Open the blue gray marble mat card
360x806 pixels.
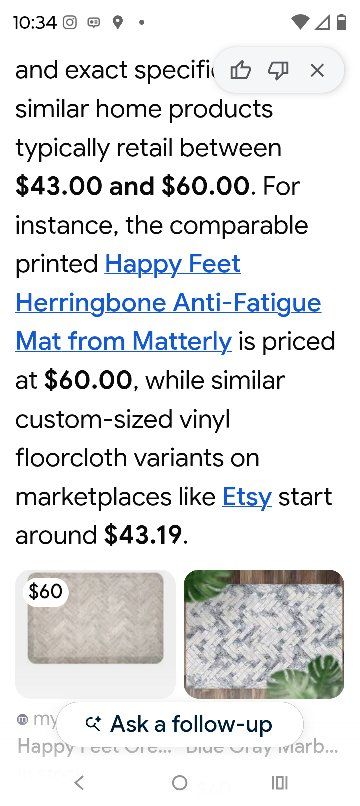(264, 633)
